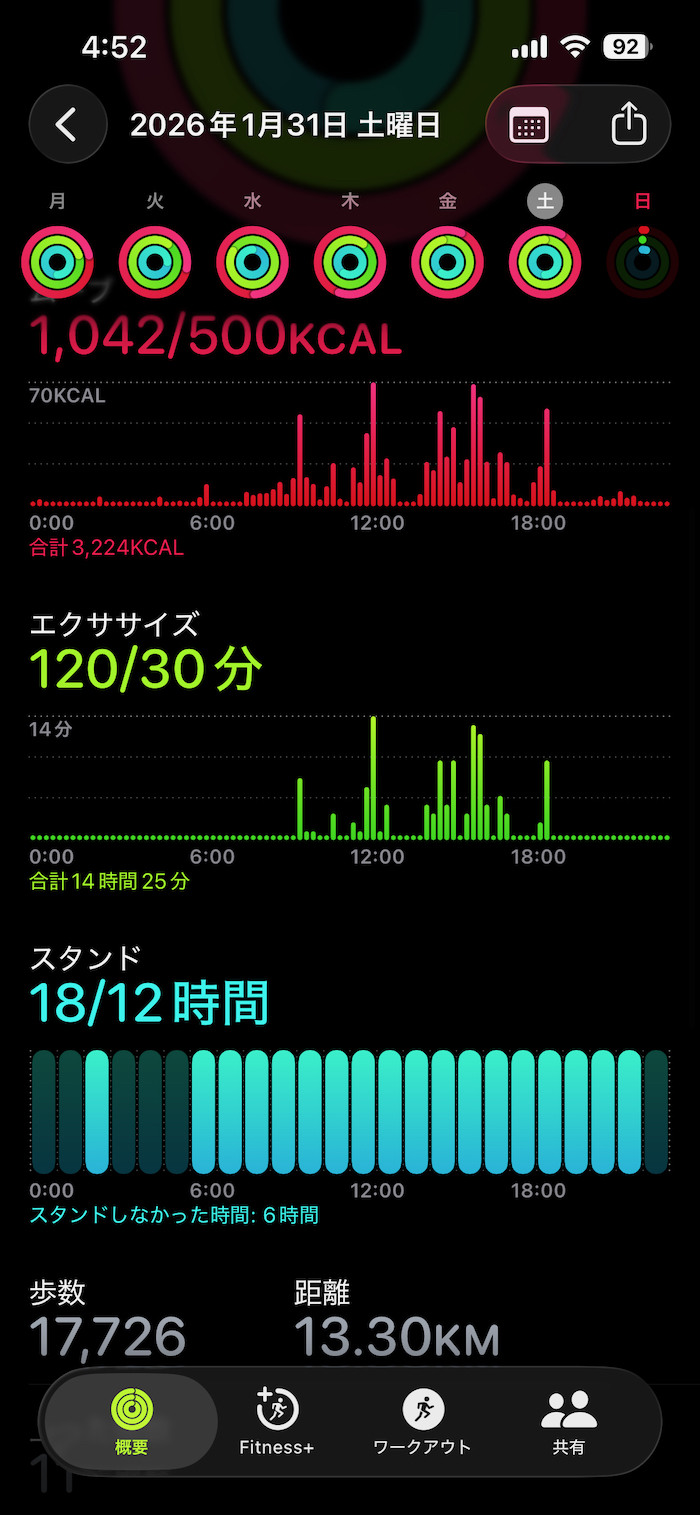Switch to the ワークアウト tab

422,1420
